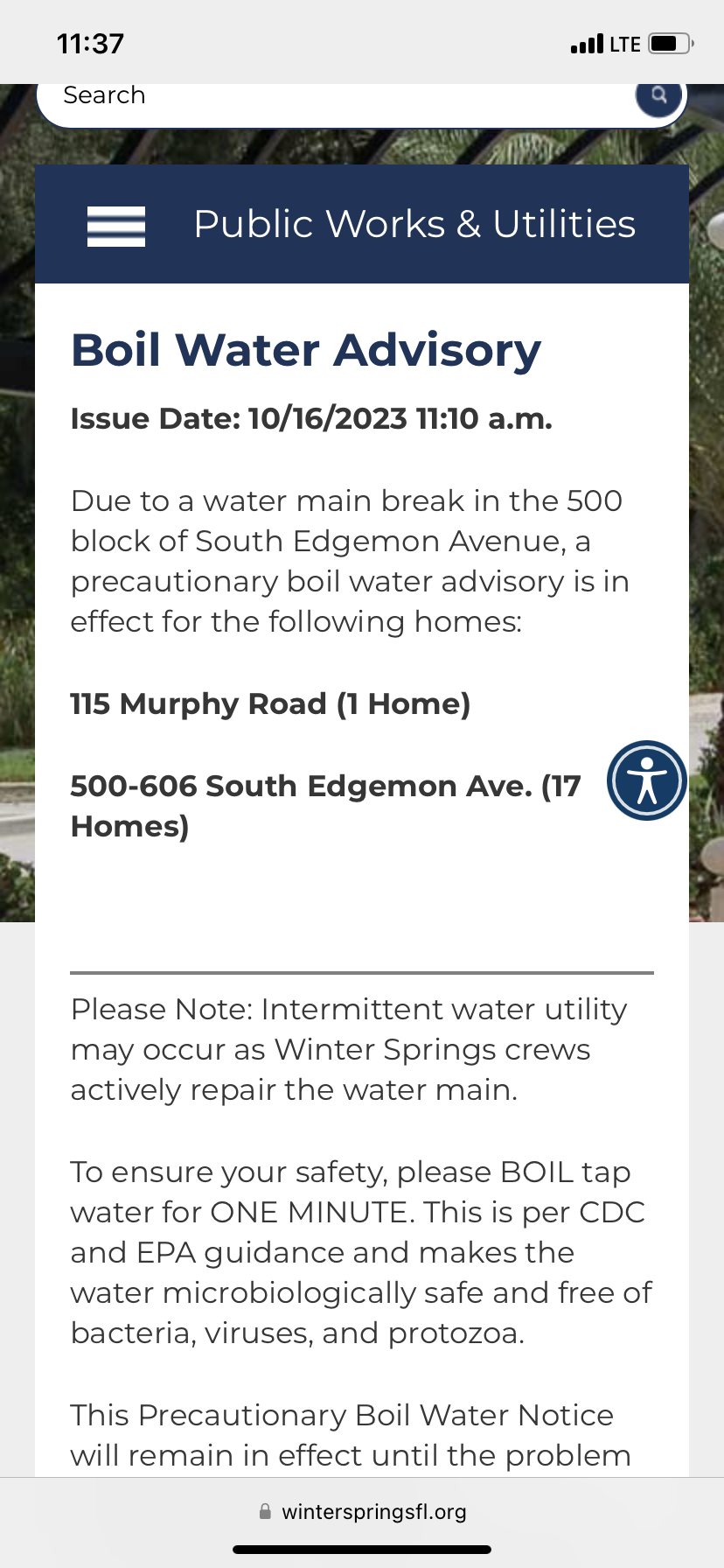Tap the magnifying glass search button
The width and height of the screenshot is (724, 1568).
[x=658, y=95]
